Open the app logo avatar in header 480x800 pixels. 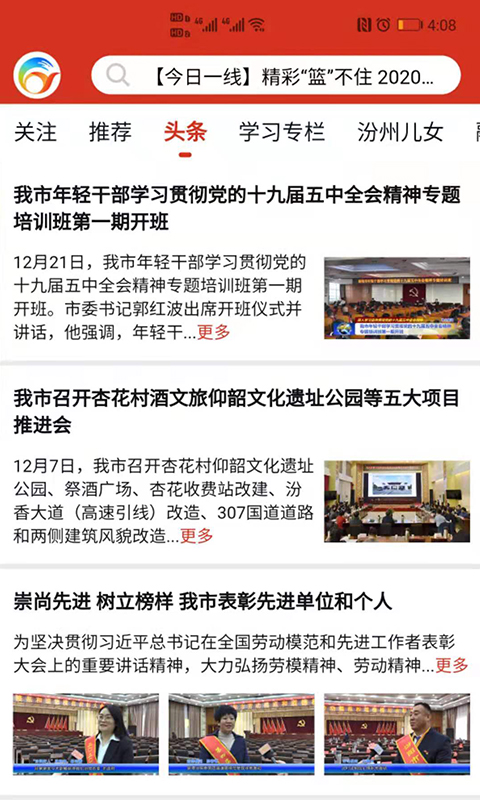click(37, 75)
